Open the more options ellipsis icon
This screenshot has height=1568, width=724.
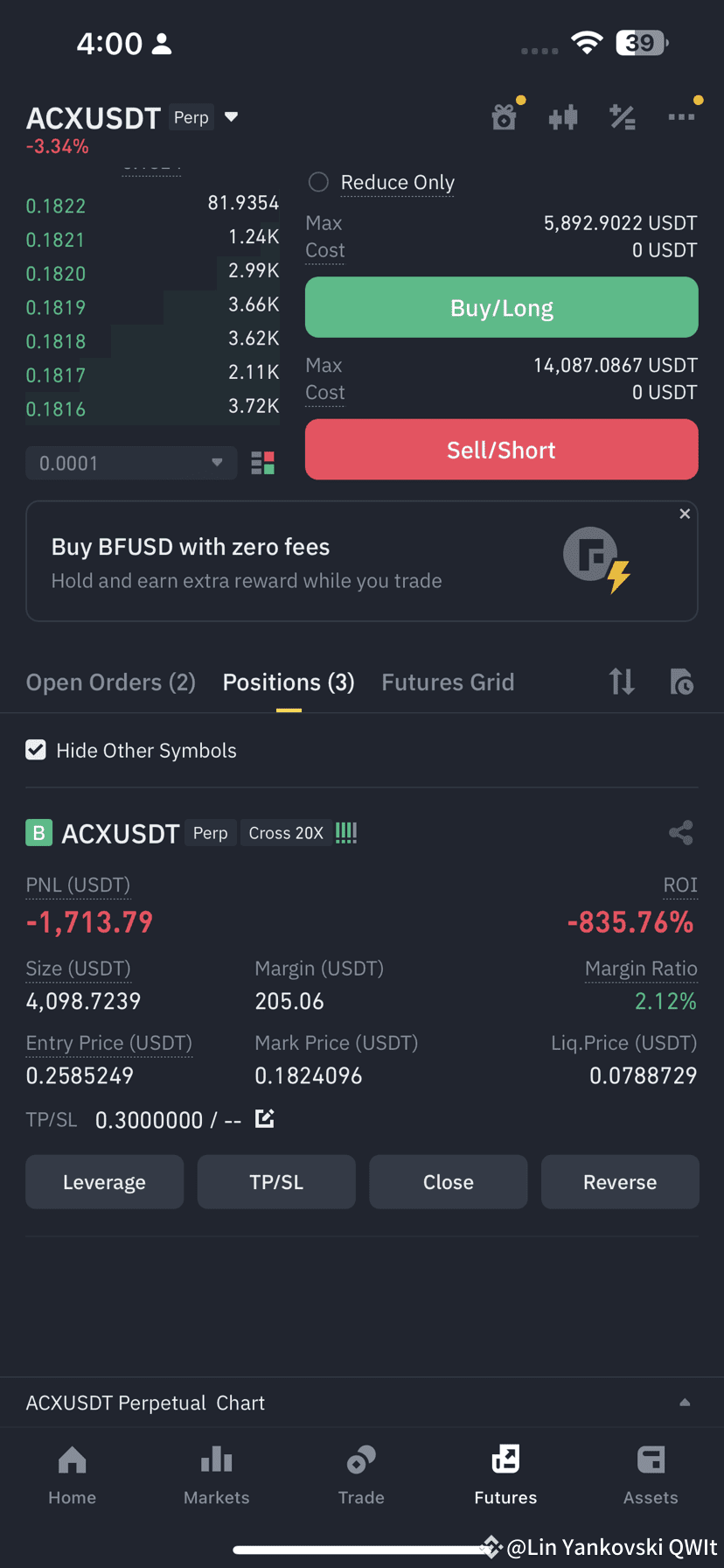(682, 116)
